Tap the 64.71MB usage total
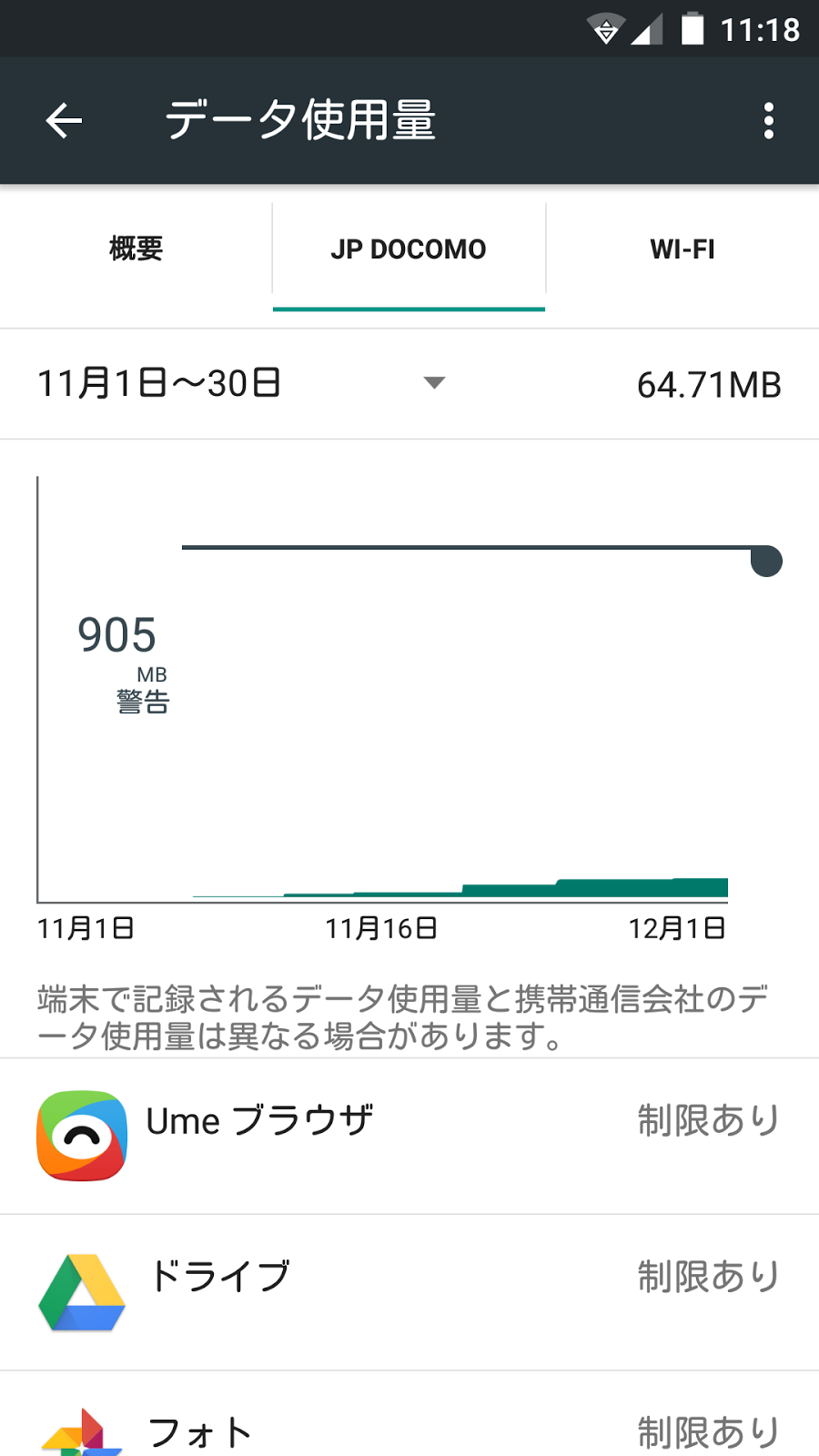The width and height of the screenshot is (819, 1456). point(709,383)
